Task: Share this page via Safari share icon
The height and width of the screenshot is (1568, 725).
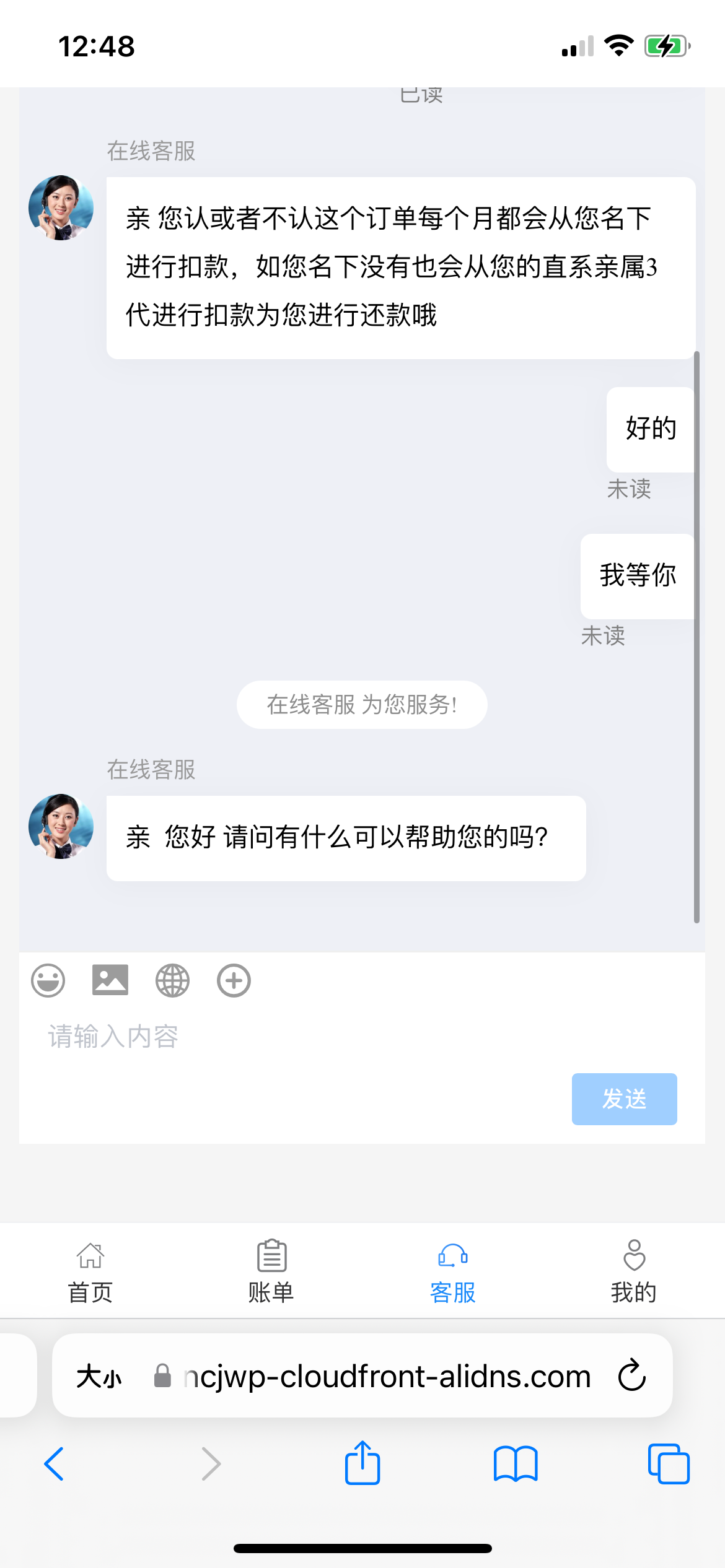Action: (x=362, y=1463)
